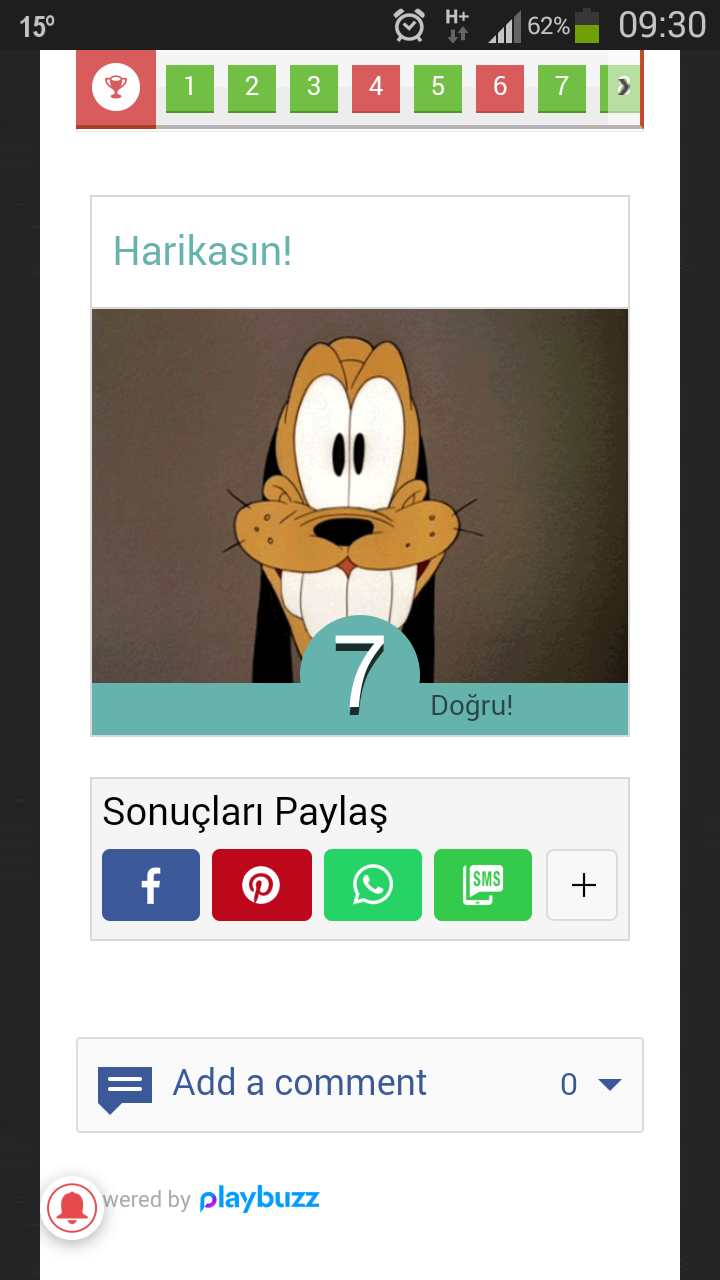This screenshot has height=1280, width=720.
Task: Select question 3 in the quiz bar
Action: [314, 87]
